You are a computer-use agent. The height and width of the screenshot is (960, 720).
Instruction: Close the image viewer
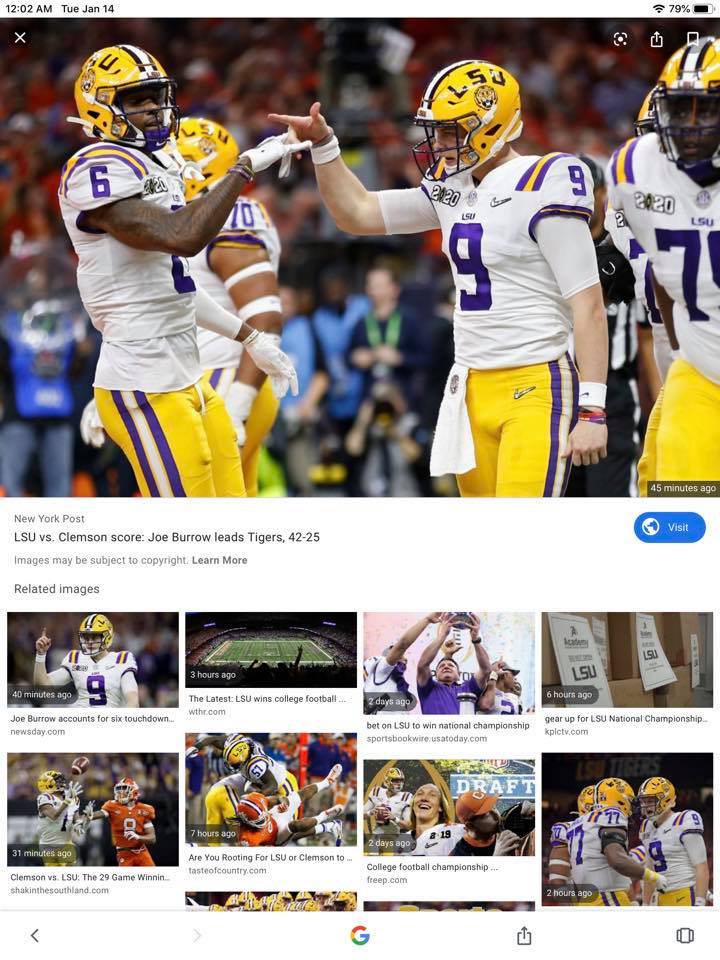[20, 38]
